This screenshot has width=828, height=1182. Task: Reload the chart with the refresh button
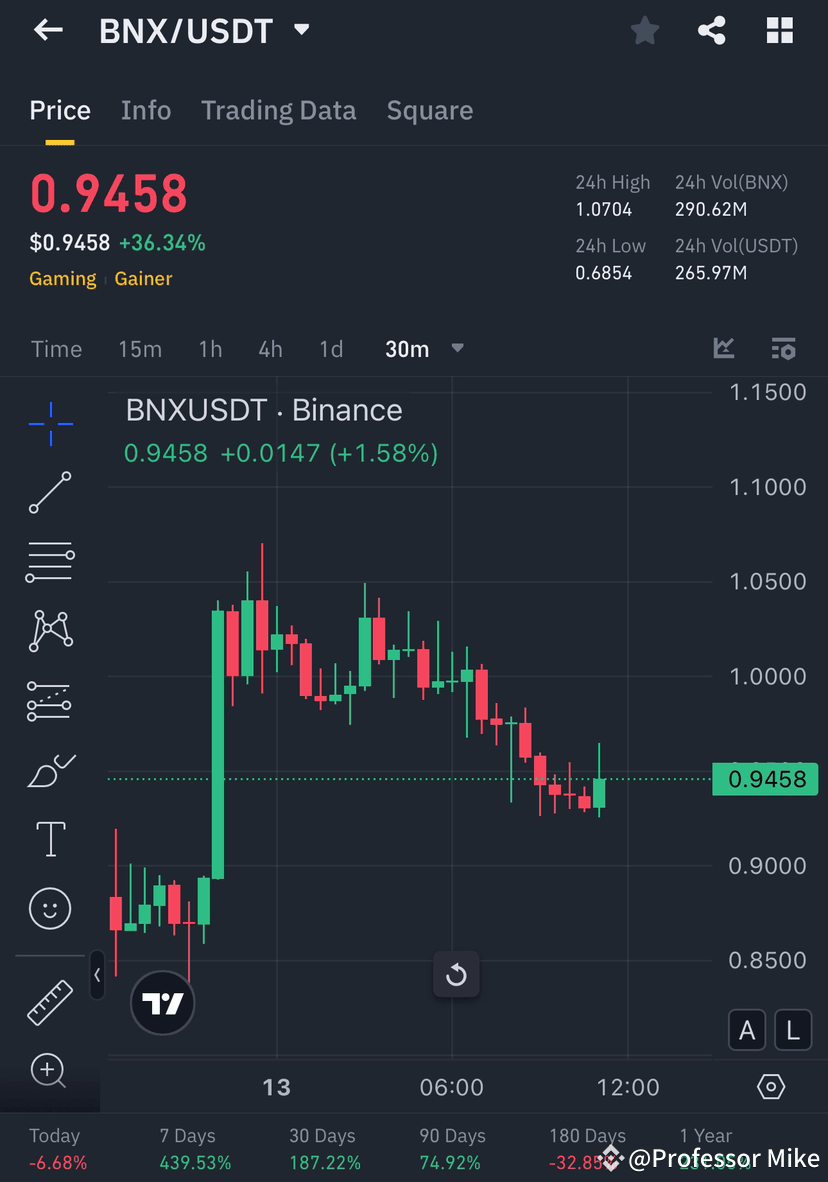(456, 974)
